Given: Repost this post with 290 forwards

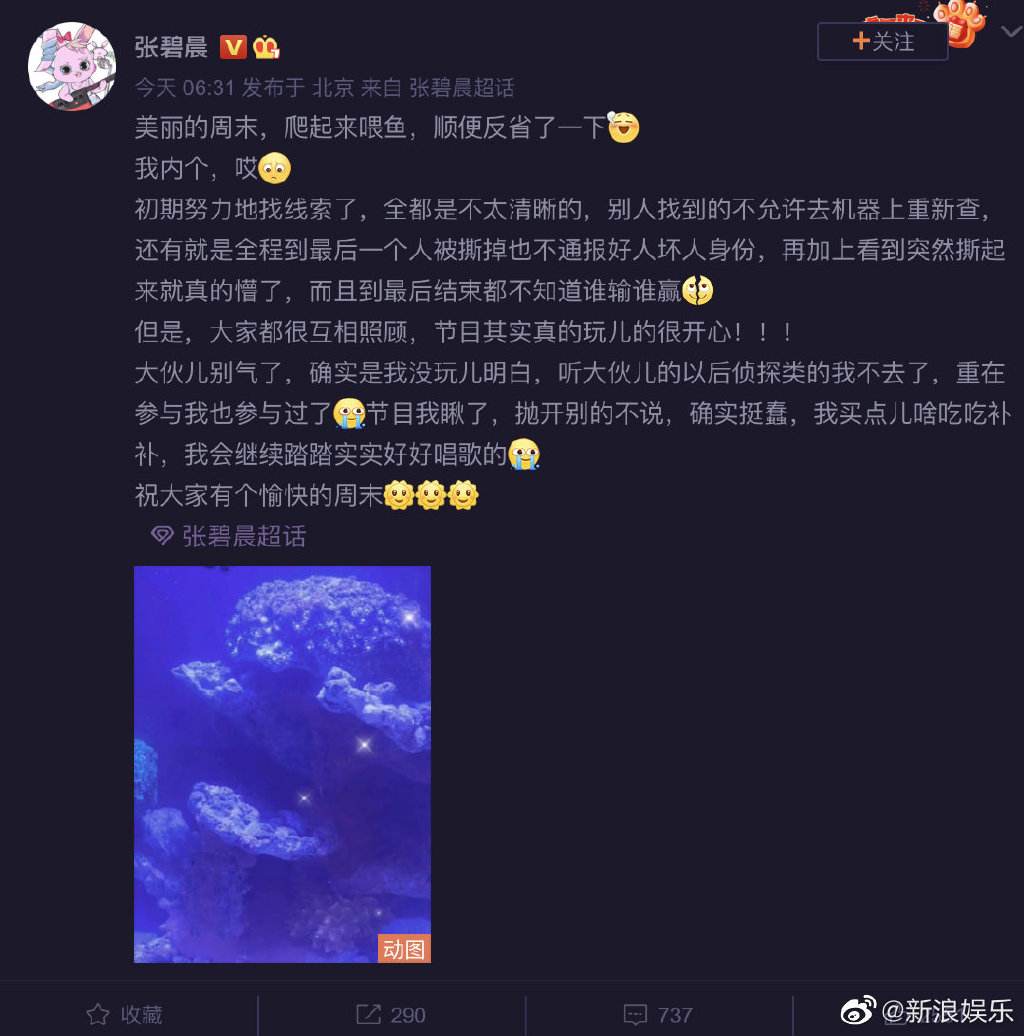Looking at the screenshot, I should pos(391,1014).
